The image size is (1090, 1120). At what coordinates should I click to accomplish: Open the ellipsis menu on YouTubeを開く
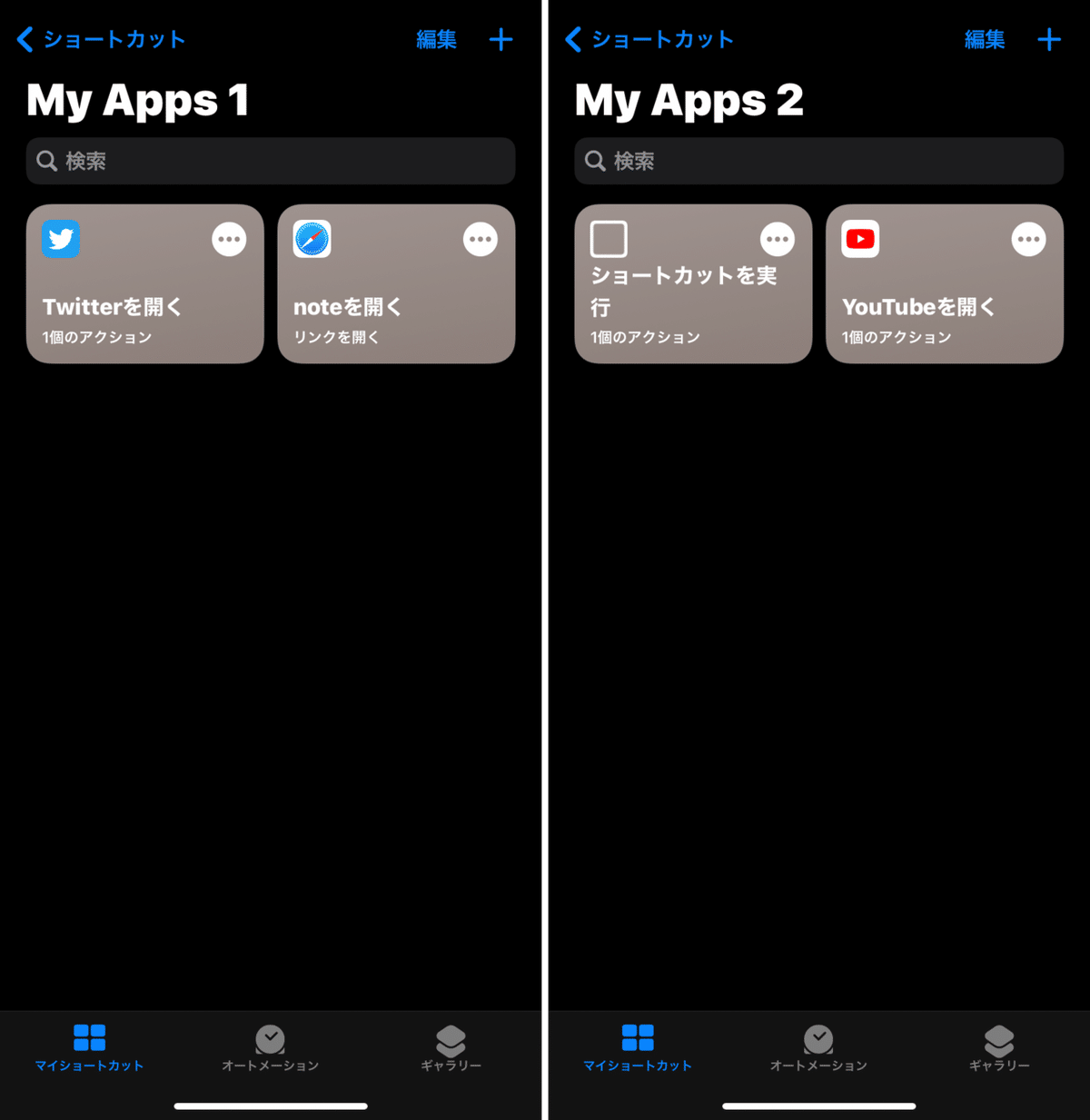pyautogui.click(x=1029, y=240)
